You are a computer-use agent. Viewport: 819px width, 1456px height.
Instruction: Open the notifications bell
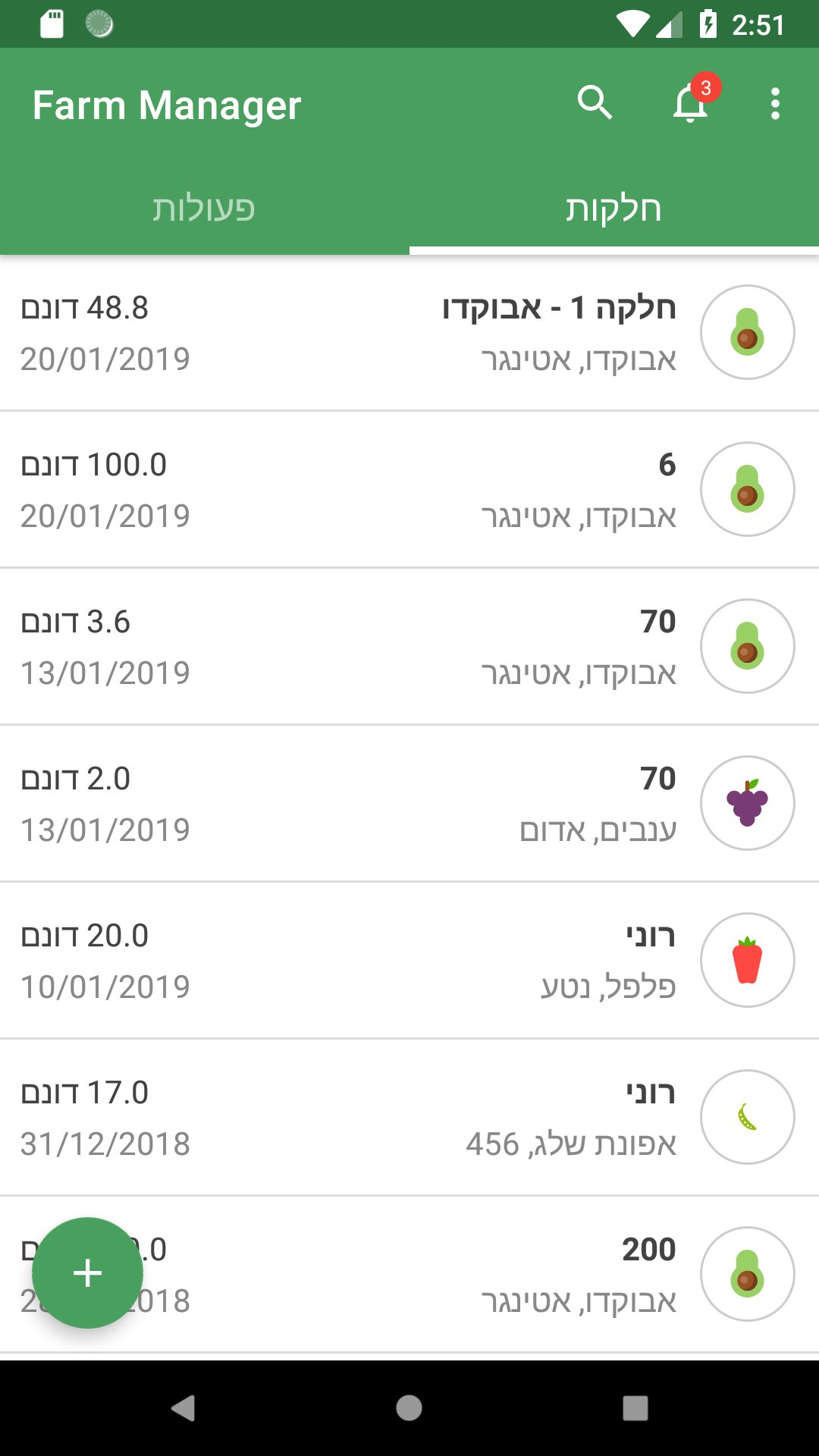point(691,103)
